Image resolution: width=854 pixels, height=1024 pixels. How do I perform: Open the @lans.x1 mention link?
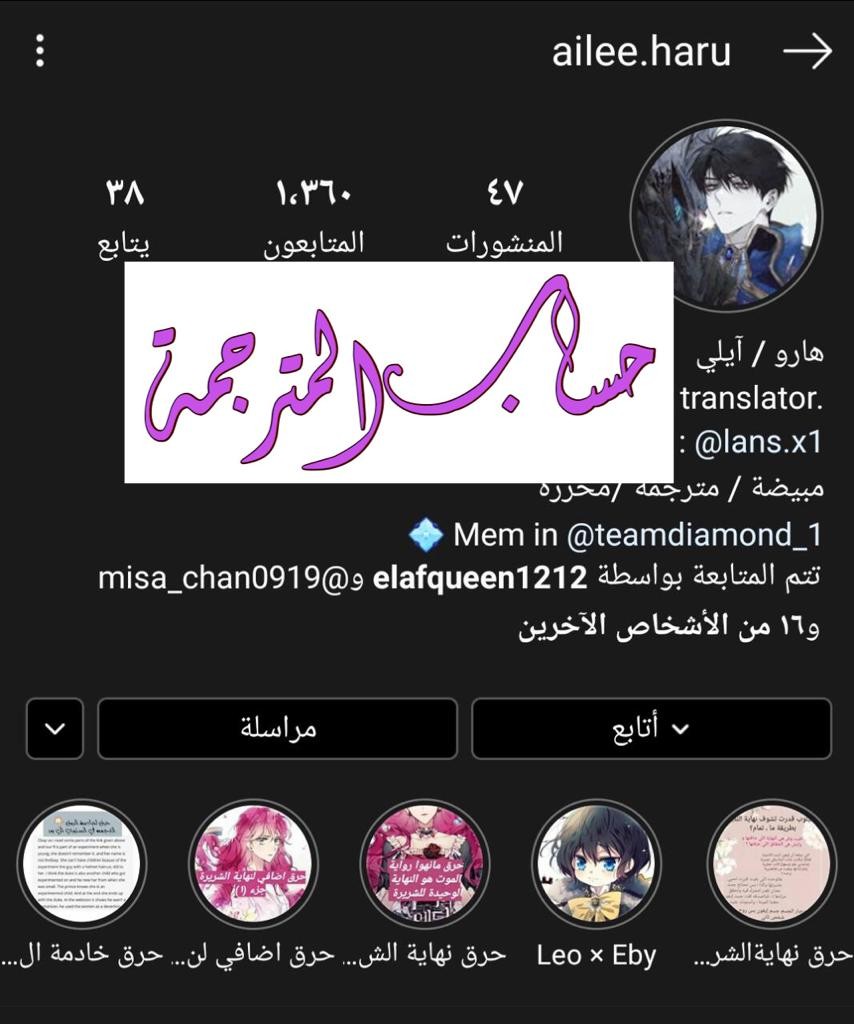[x=757, y=442]
